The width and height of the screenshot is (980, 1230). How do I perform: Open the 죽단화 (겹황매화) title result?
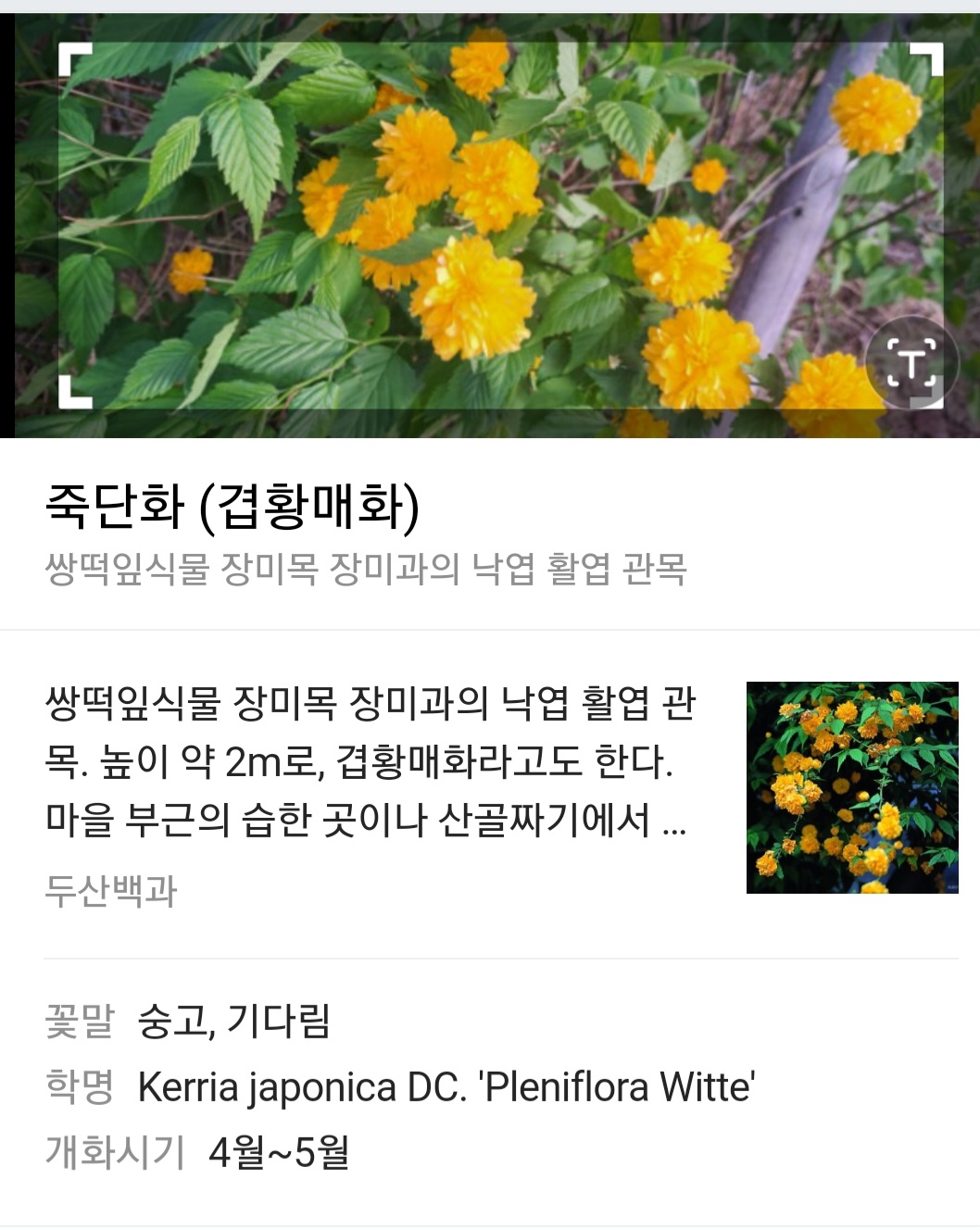tap(232, 507)
